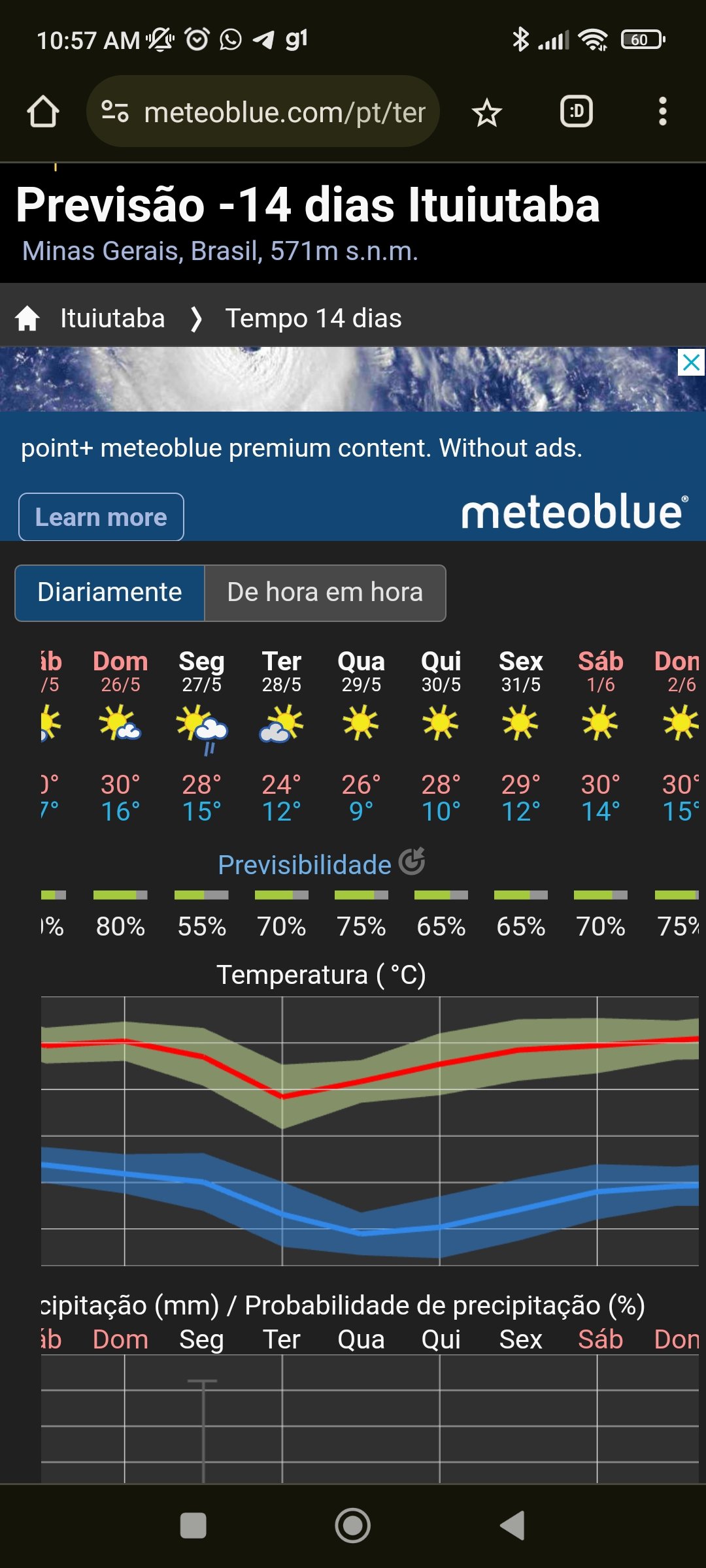
Task: Open recent apps from navigation bar
Action: pyautogui.click(x=193, y=1526)
